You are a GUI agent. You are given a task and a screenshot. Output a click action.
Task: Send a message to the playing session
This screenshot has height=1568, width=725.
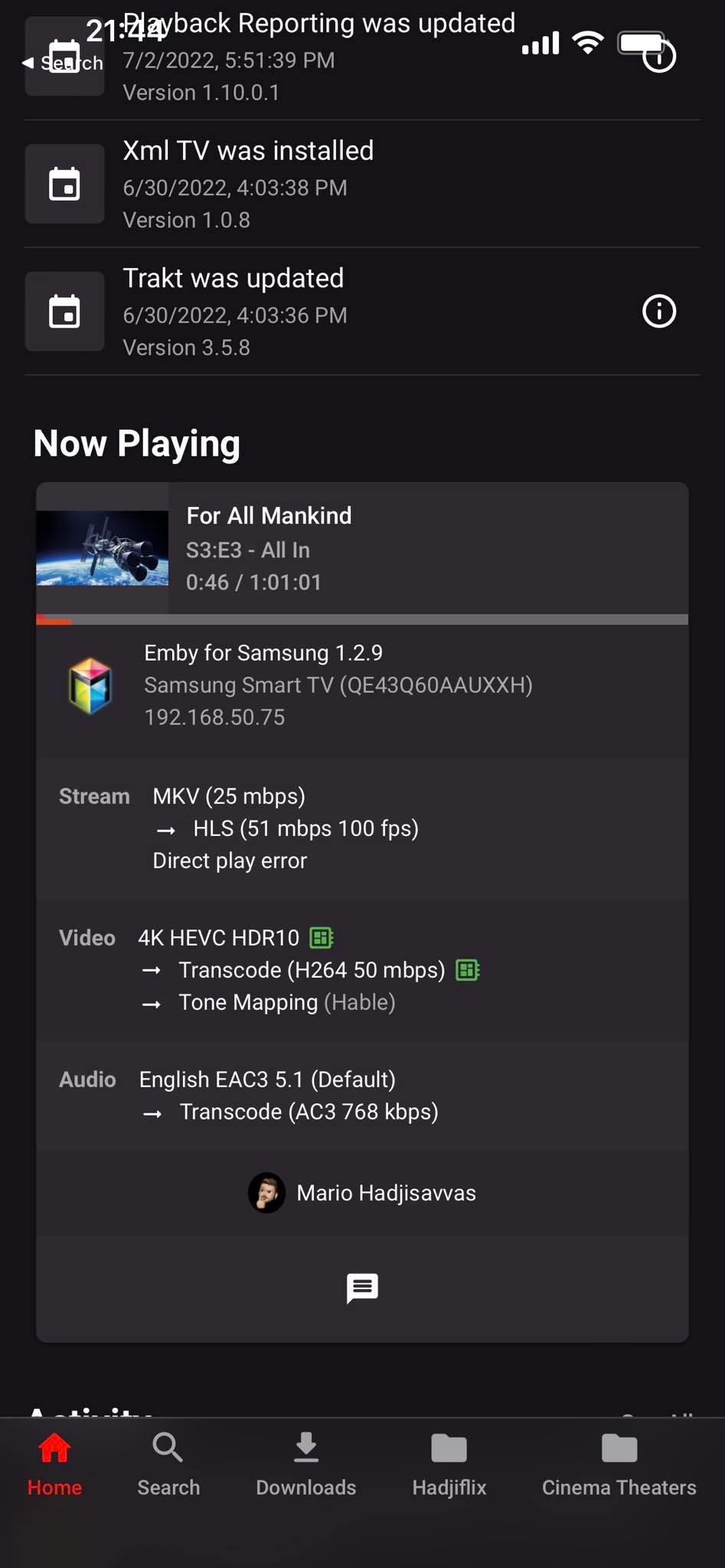point(362,1288)
